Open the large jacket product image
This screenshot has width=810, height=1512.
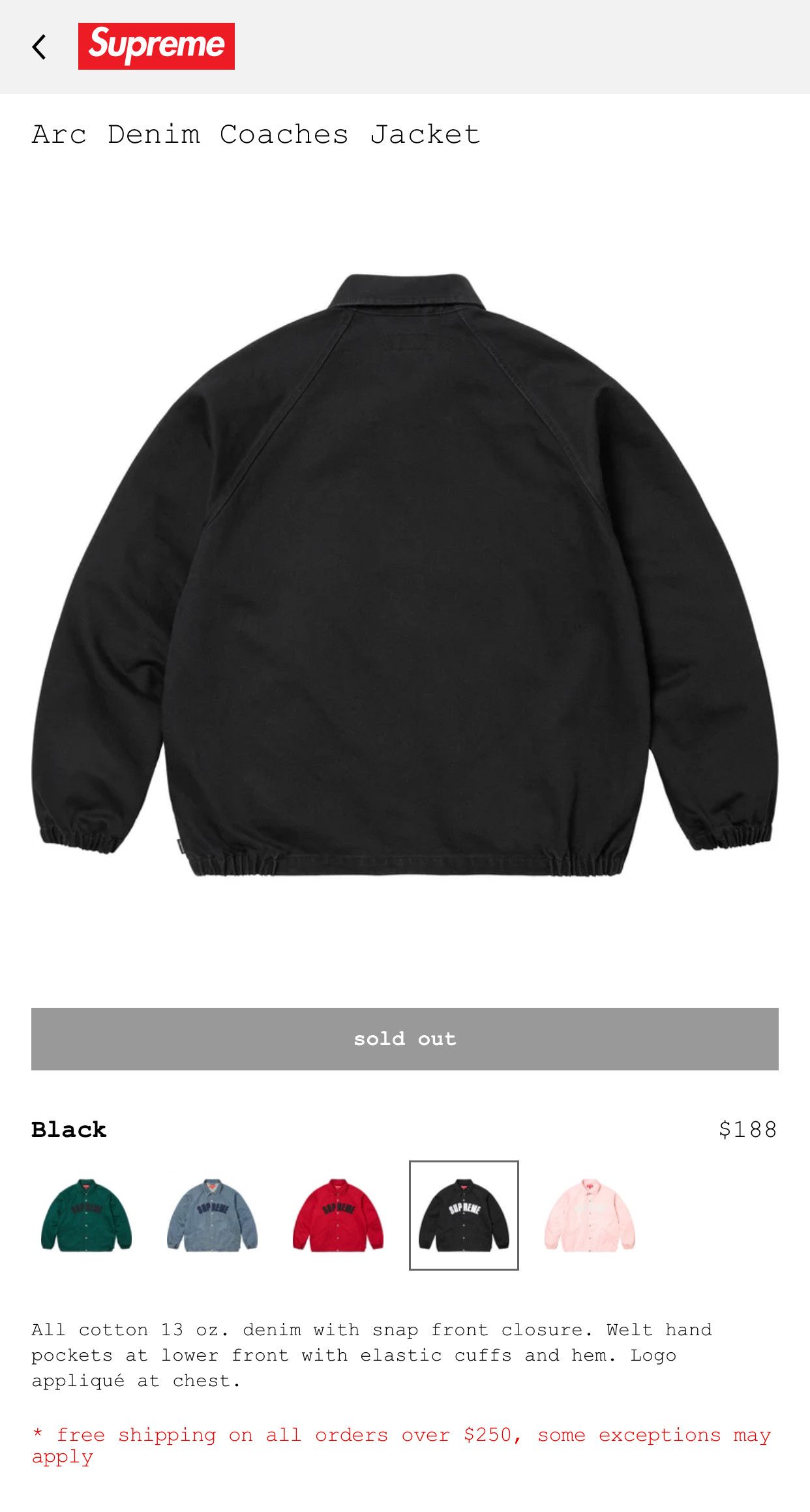(x=404, y=574)
